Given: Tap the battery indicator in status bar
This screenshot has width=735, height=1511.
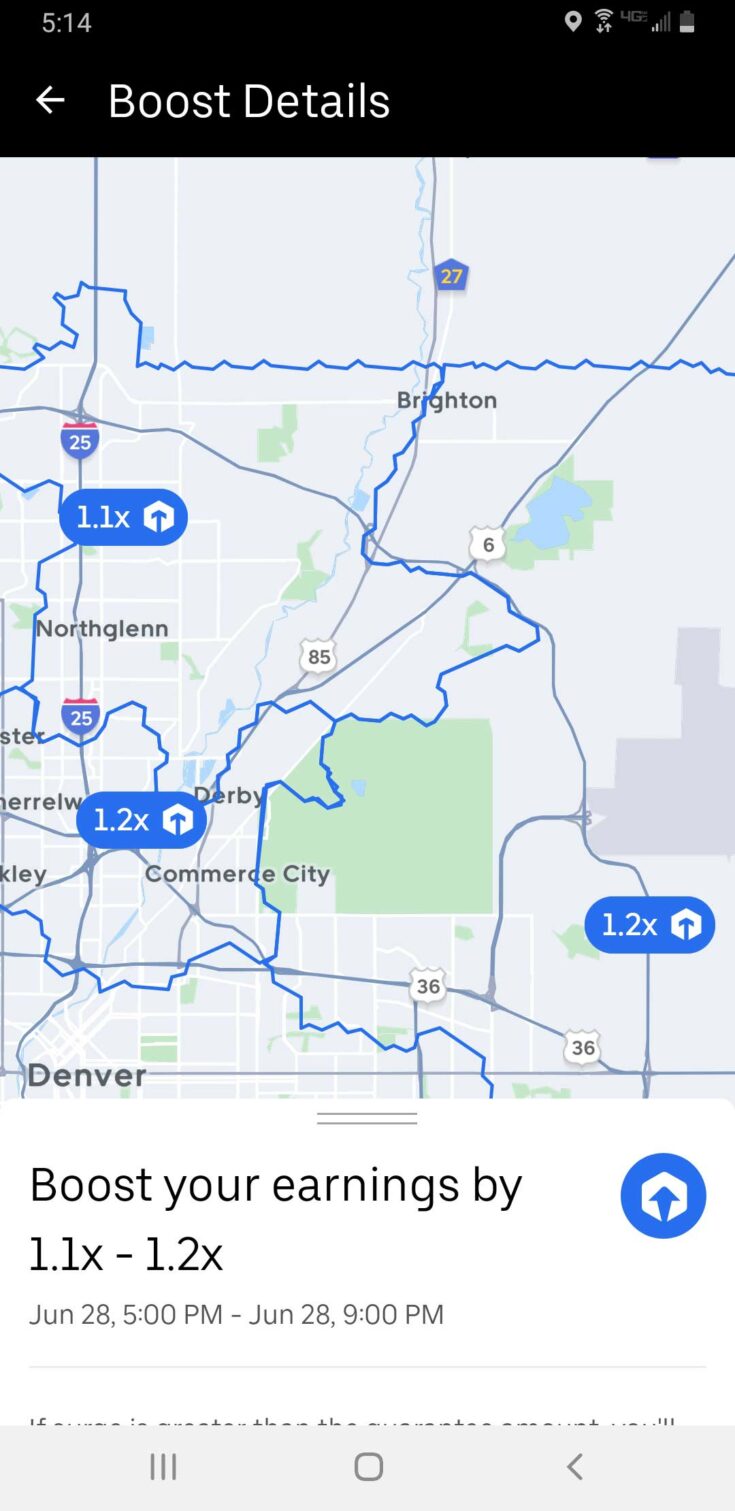Looking at the screenshot, I should click(x=686, y=21).
